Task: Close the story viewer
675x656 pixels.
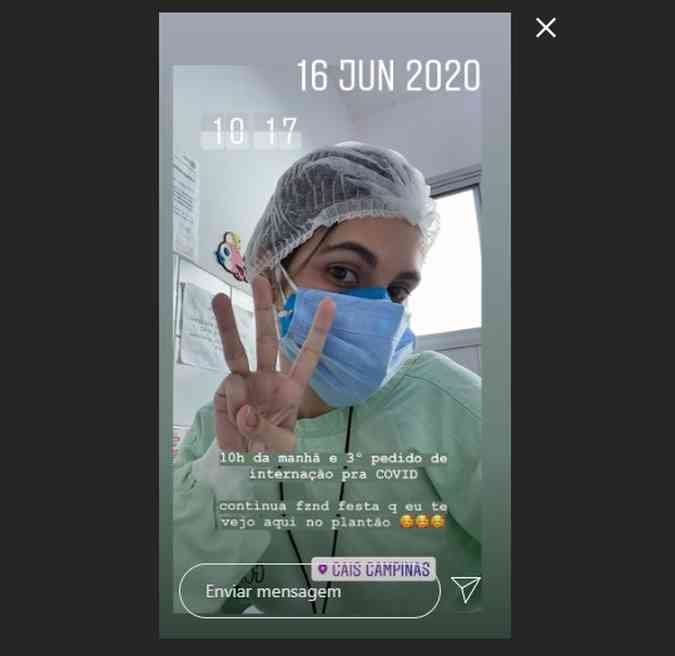Action: pyautogui.click(x=545, y=28)
